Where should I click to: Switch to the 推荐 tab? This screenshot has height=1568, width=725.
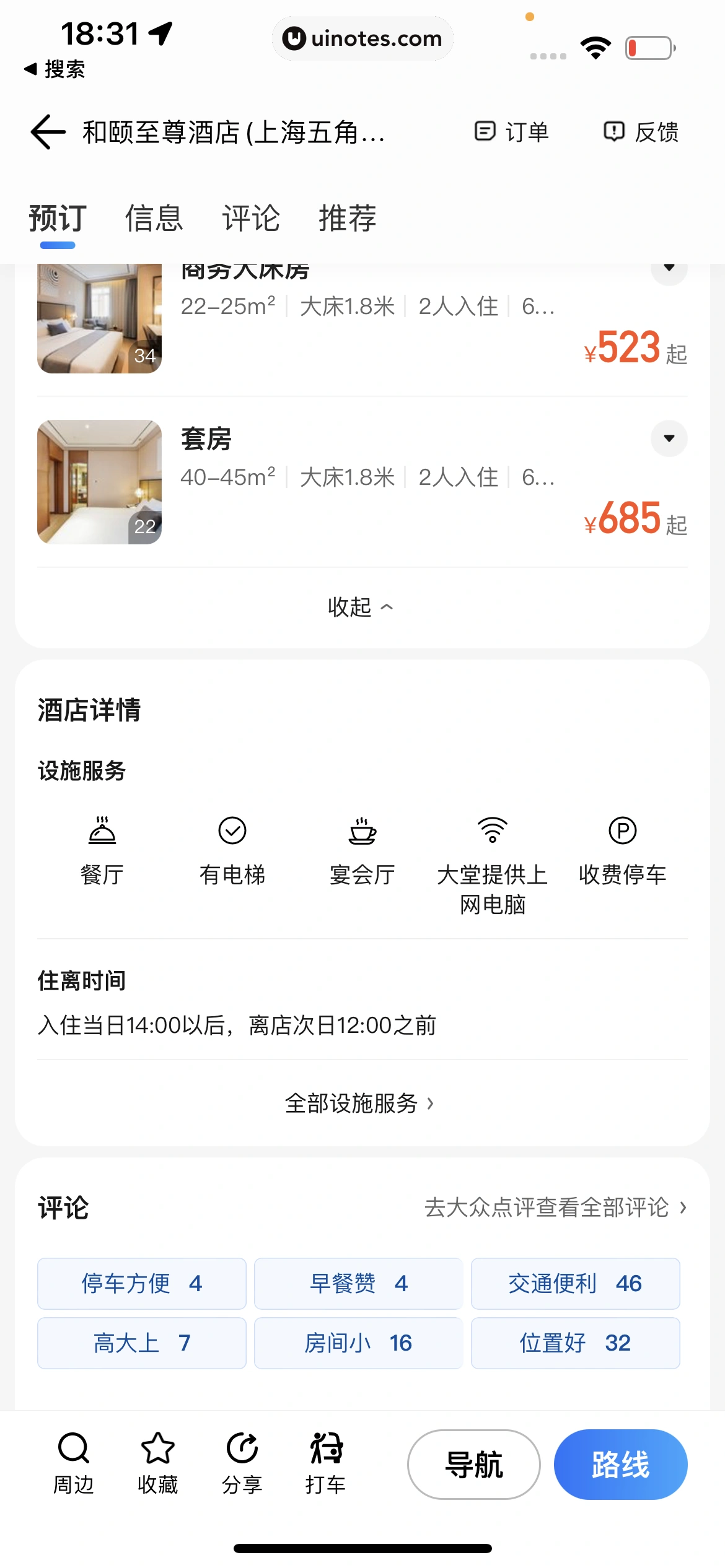pos(348,218)
